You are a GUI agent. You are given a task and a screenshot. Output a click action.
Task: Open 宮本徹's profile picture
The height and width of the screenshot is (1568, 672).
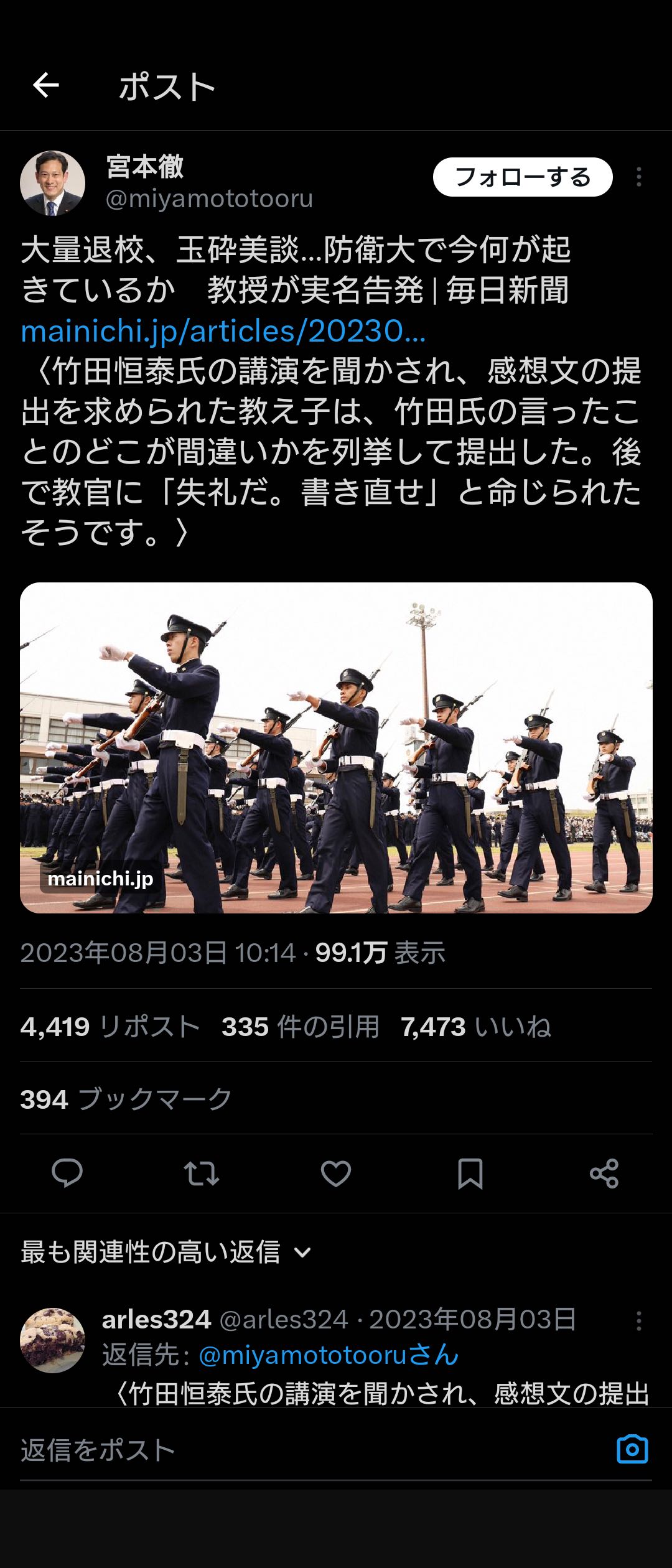[x=53, y=183]
